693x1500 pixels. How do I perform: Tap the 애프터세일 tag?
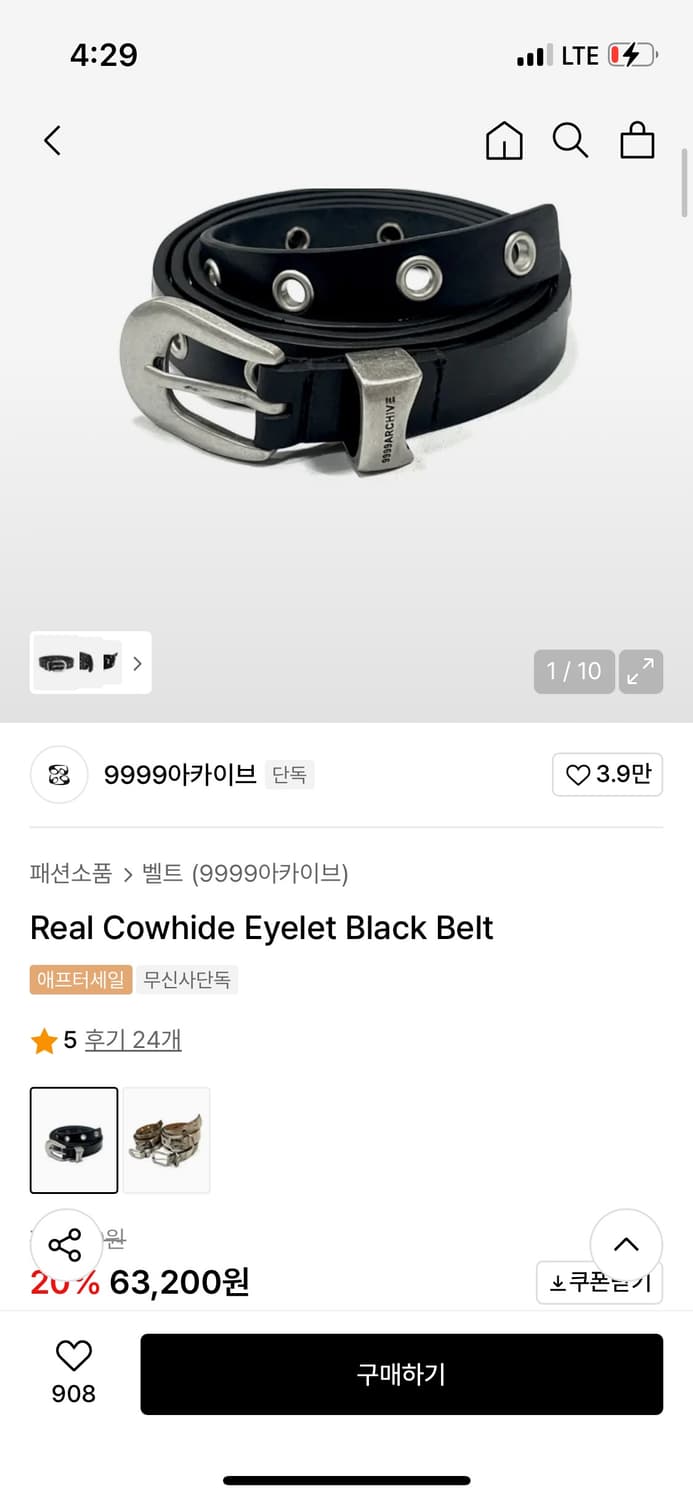tap(81, 979)
